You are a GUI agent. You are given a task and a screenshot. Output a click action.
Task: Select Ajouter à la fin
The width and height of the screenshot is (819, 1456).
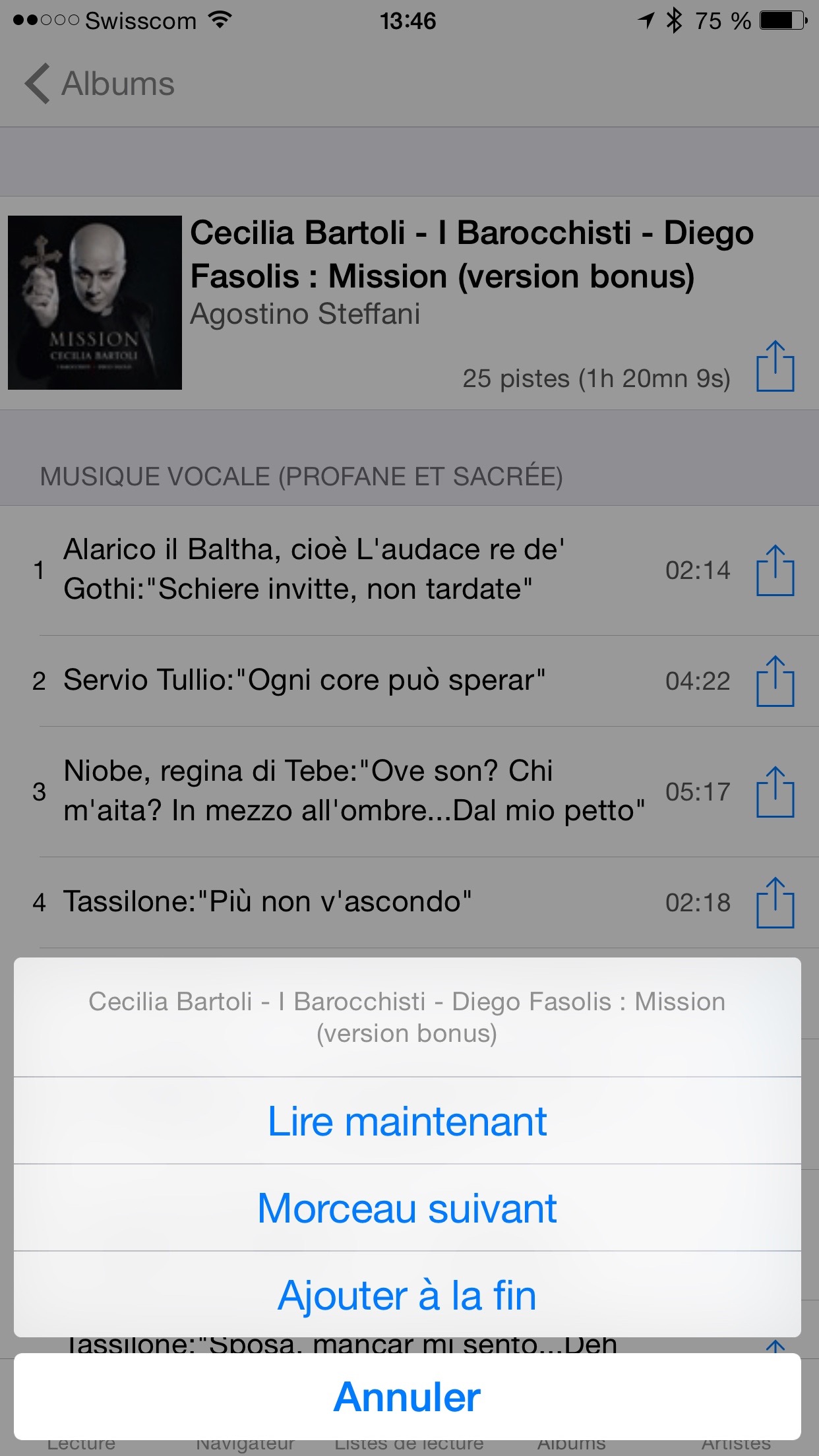pyautogui.click(x=408, y=1294)
